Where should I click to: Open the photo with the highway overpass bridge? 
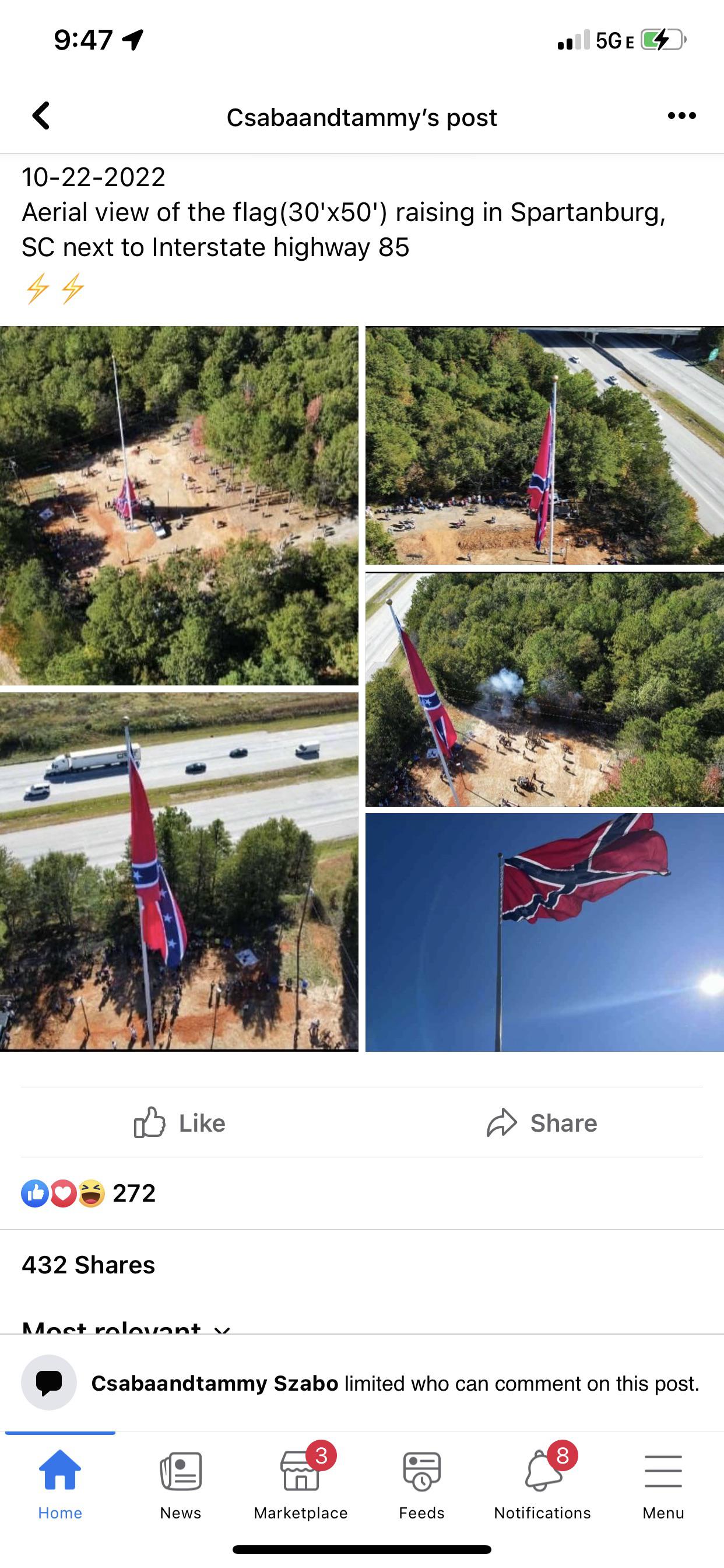point(544,446)
